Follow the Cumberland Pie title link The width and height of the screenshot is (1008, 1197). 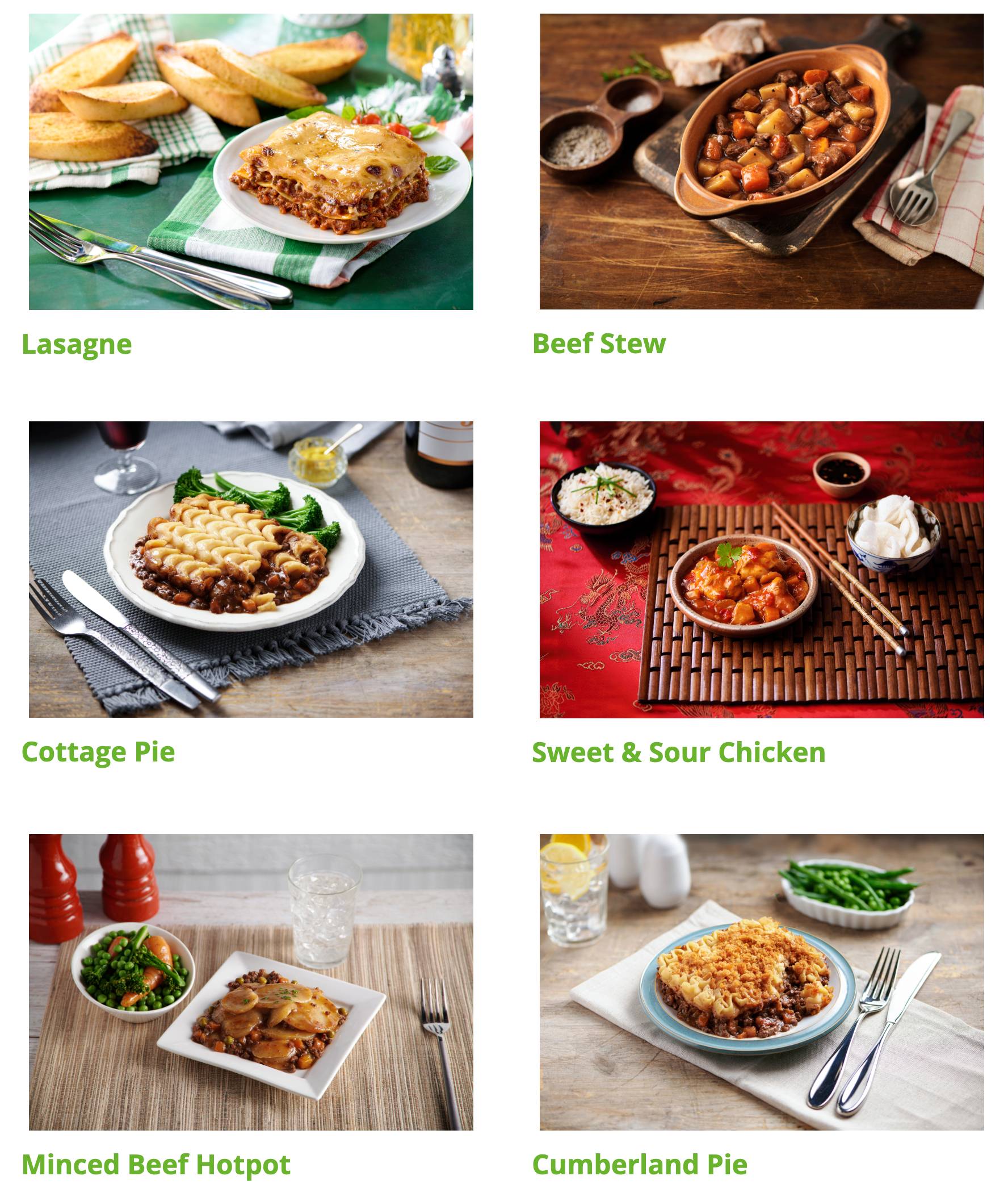pos(640,1165)
